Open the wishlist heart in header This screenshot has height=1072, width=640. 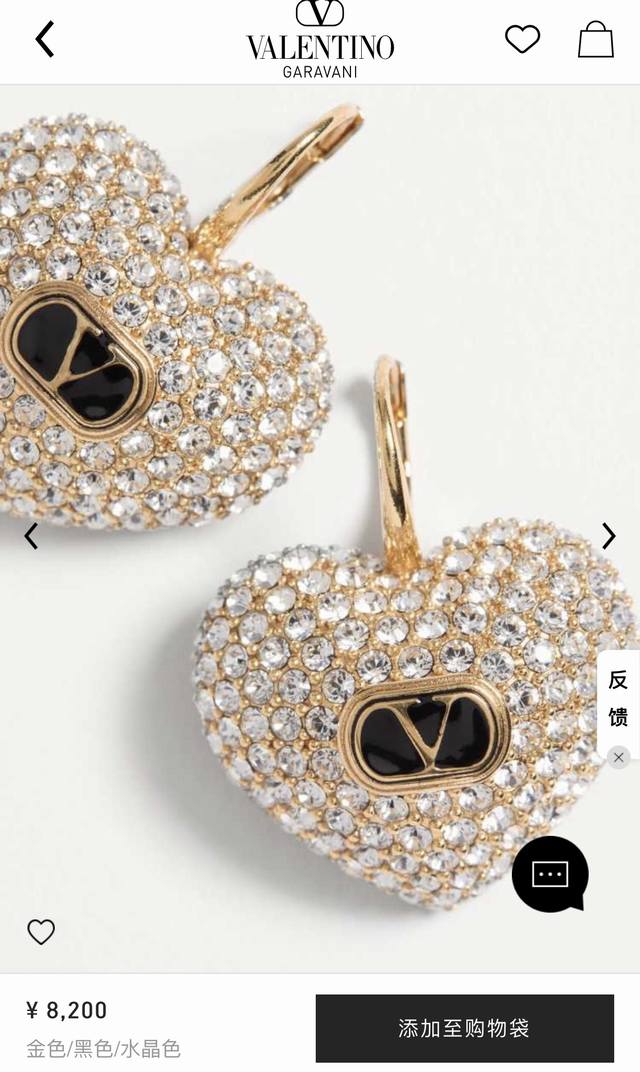[522, 40]
